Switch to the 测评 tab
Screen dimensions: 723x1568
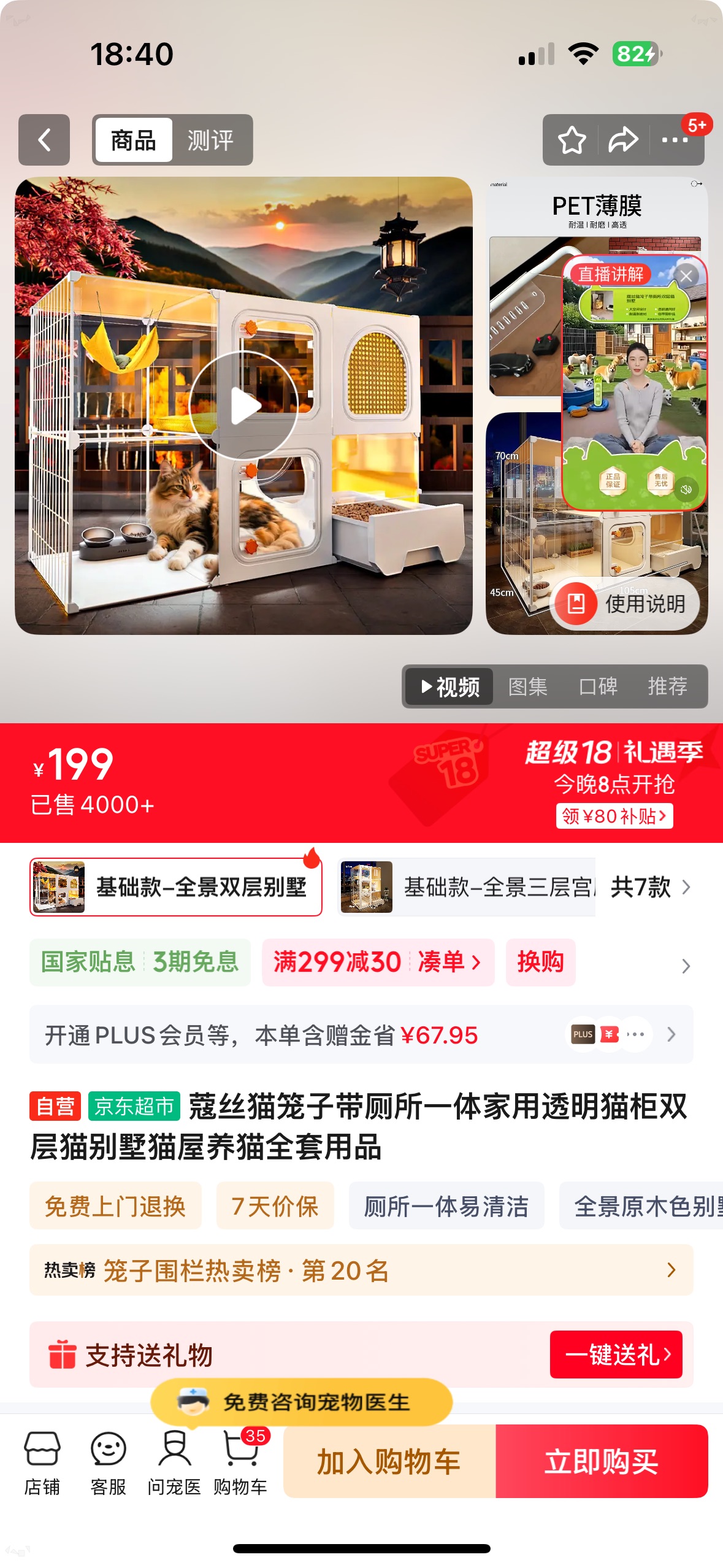210,140
